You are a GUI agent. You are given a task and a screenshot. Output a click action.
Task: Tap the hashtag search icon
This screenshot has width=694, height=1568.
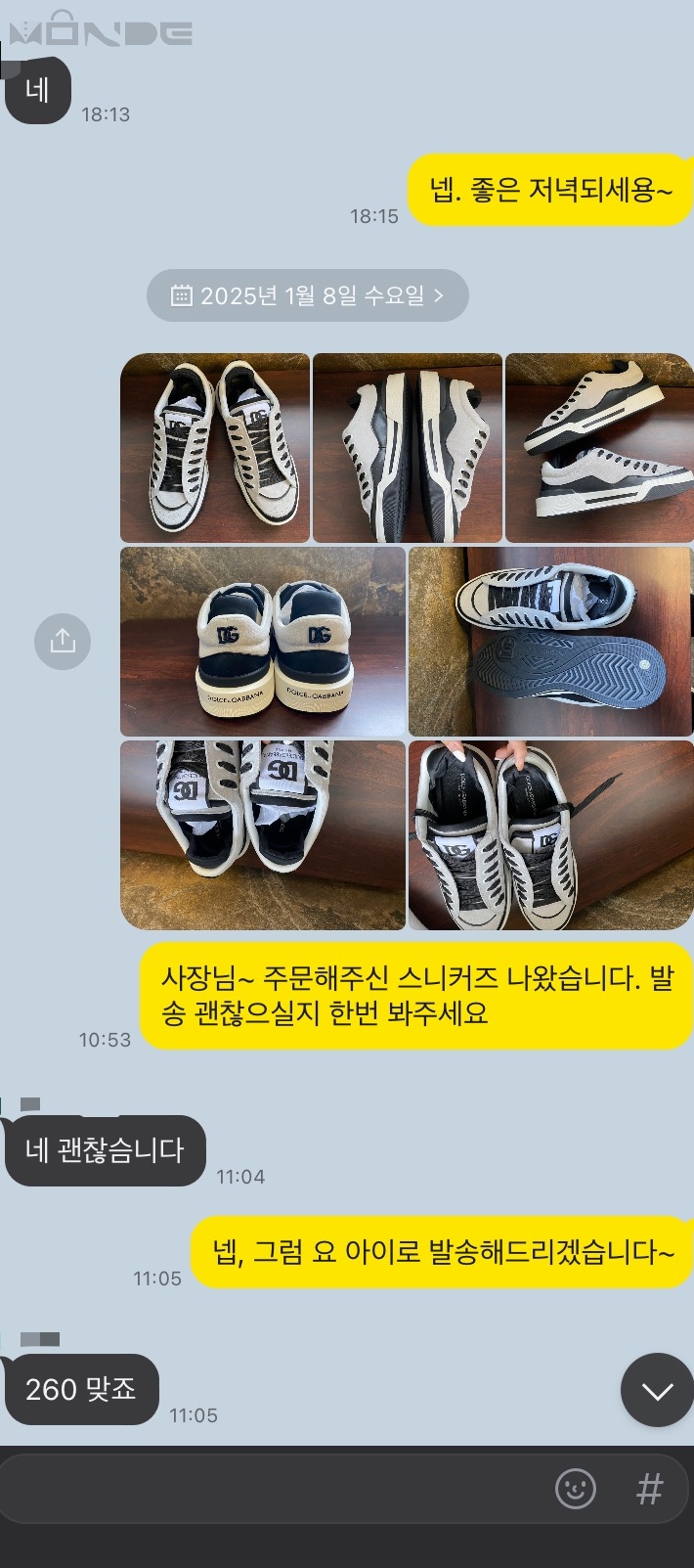tap(650, 1489)
